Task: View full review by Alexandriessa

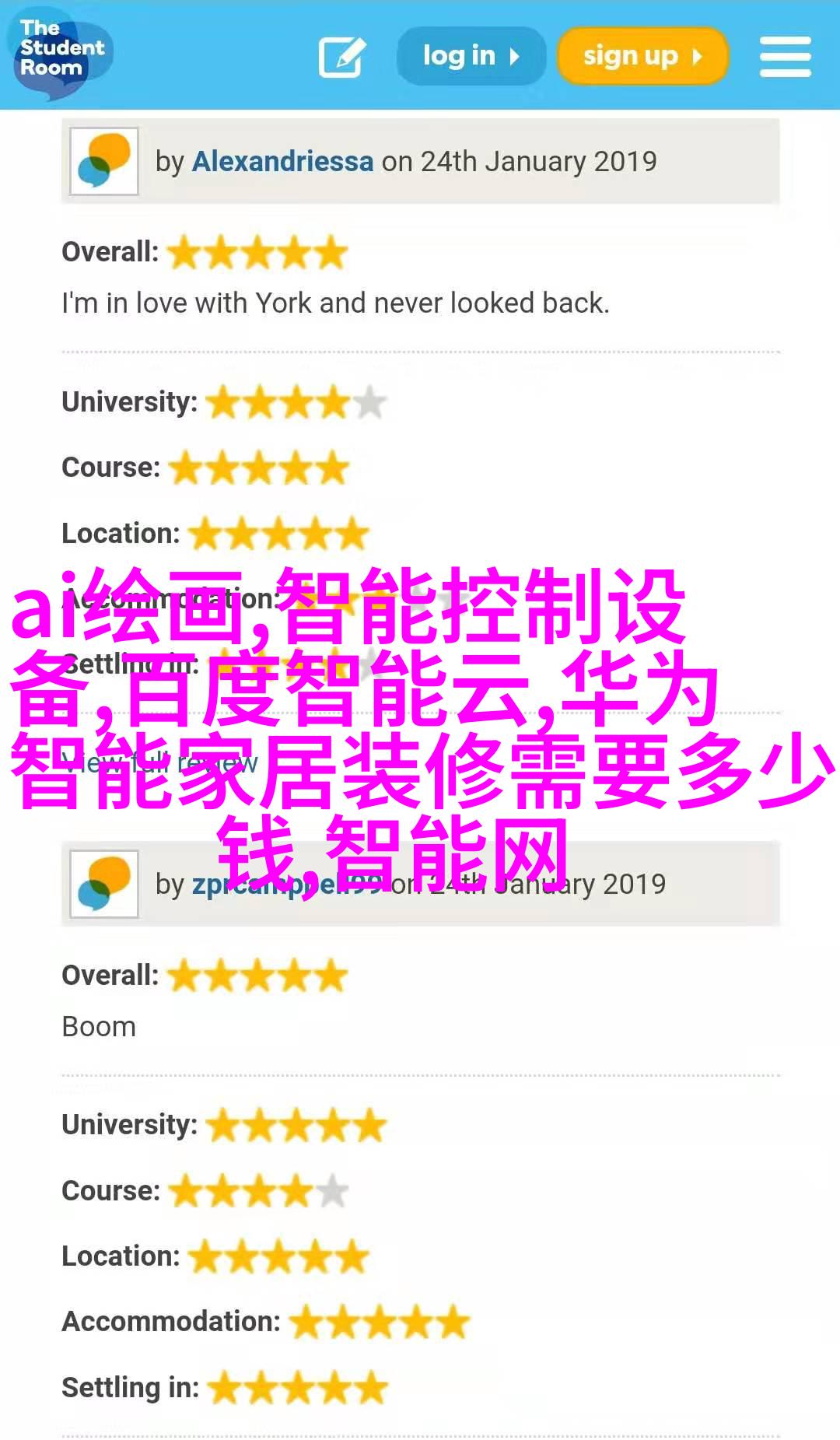Action: tap(159, 763)
